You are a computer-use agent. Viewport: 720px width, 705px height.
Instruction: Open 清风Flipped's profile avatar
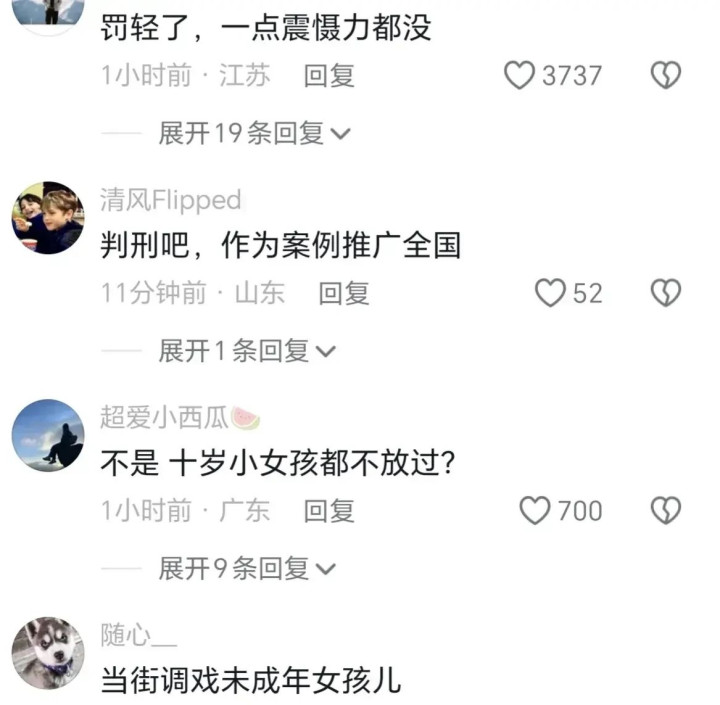point(48,218)
